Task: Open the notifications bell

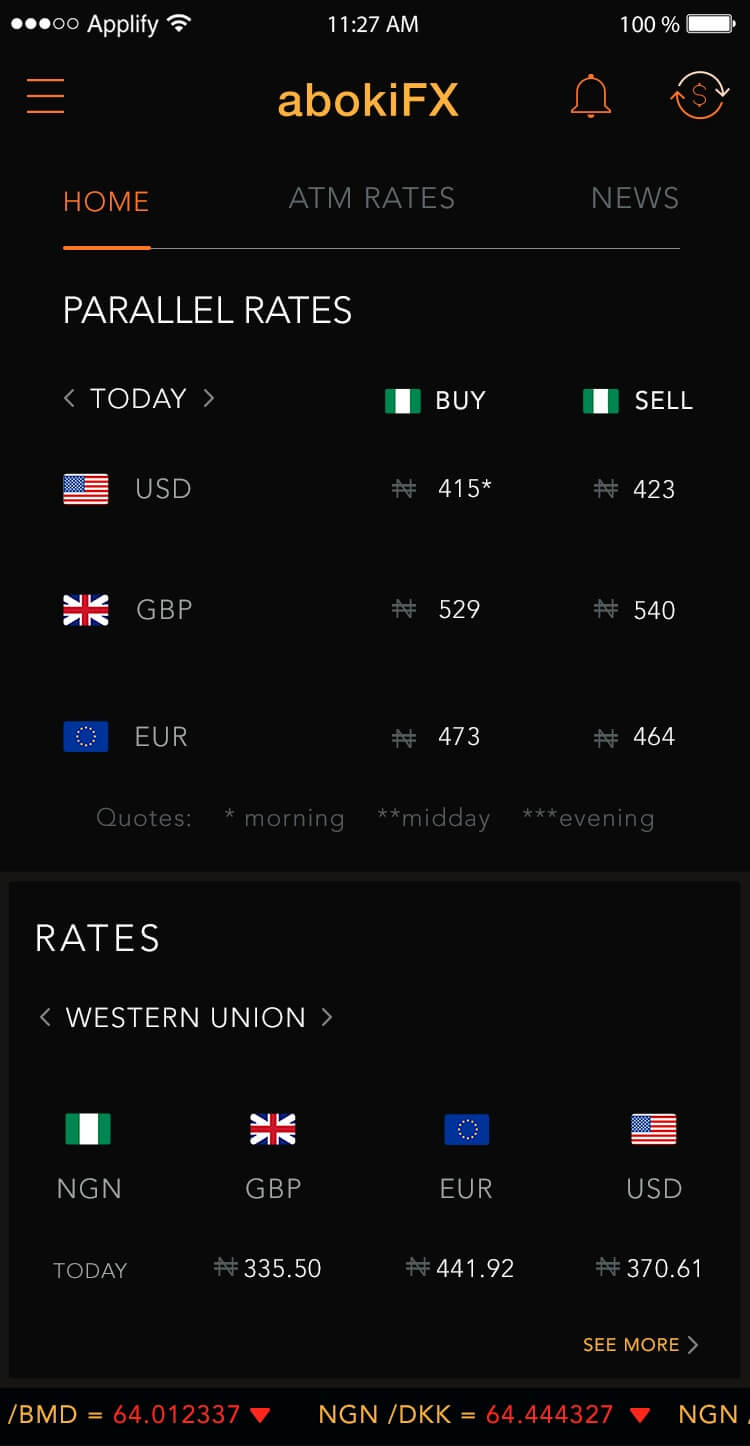Action: click(590, 96)
